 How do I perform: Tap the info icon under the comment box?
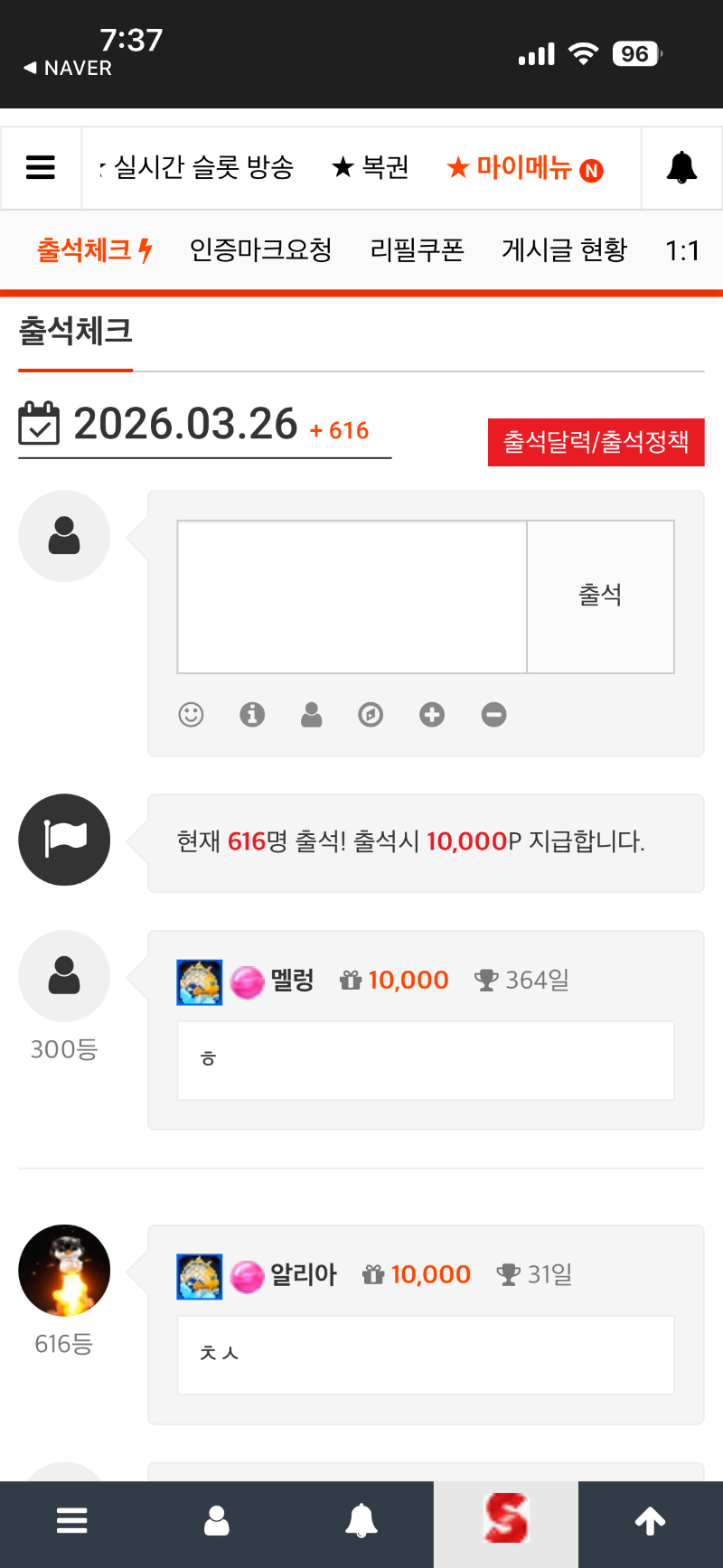(x=252, y=715)
